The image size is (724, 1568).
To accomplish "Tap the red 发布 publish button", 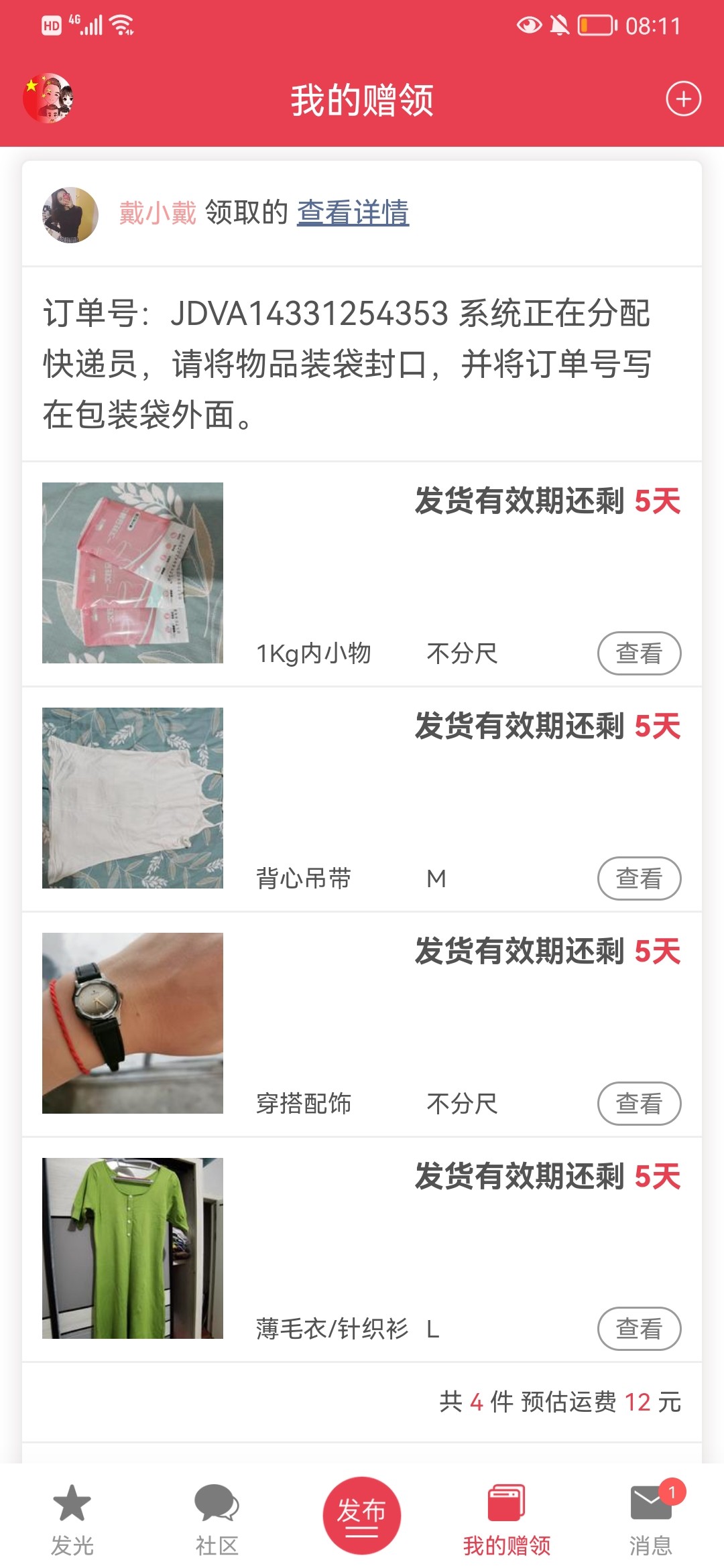I will 361,1514.
